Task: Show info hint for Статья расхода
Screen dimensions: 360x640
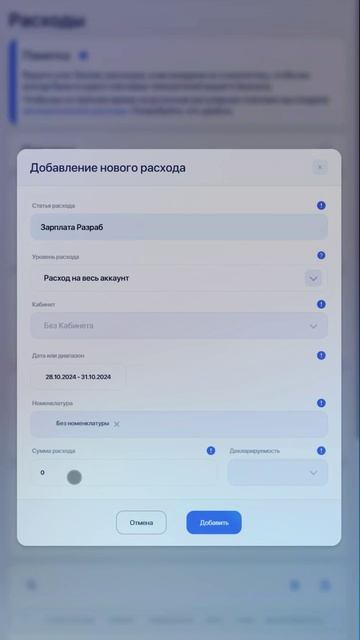Action: [321, 205]
